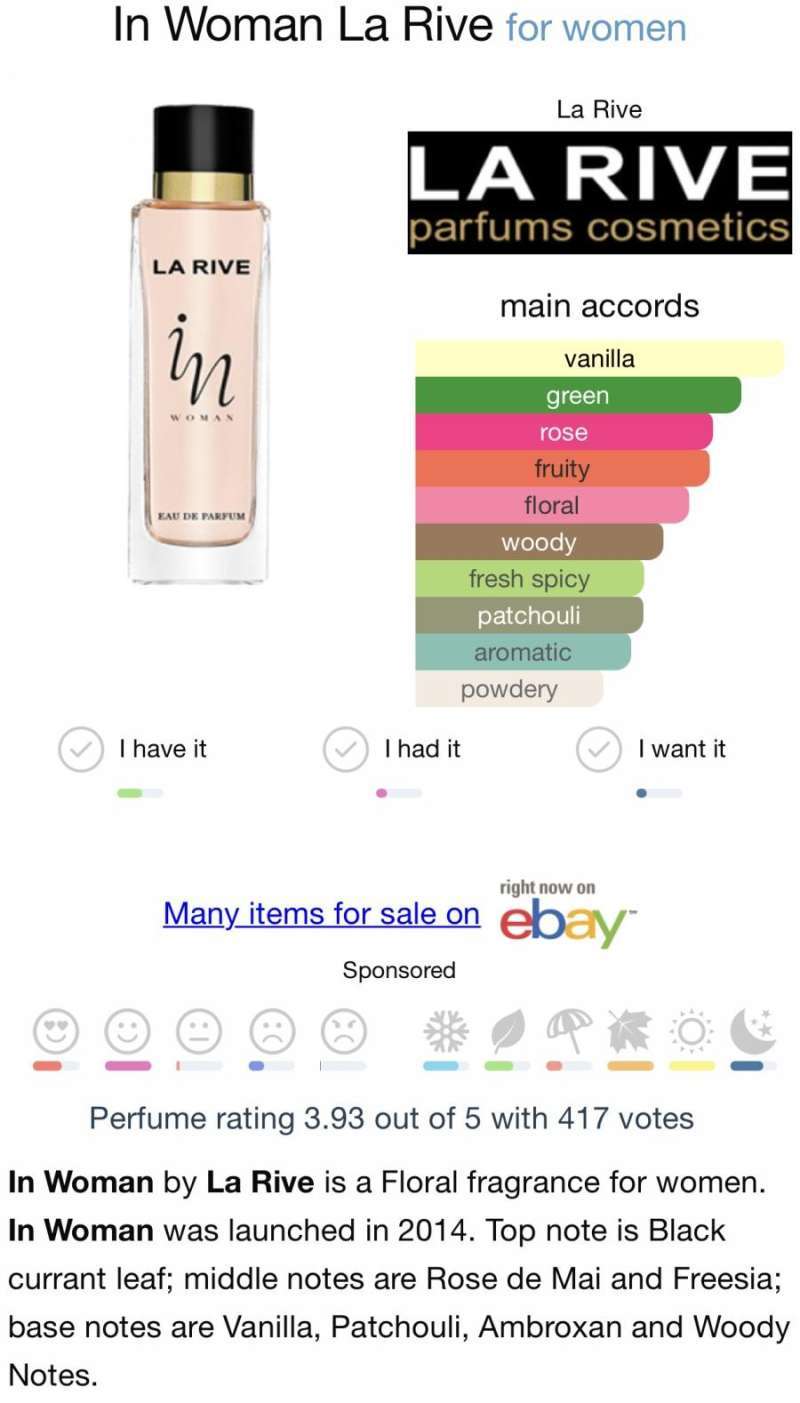Image resolution: width=800 pixels, height=1403 pixels.
Task: Vote hate with angry face
Action: coord(344,1030)
